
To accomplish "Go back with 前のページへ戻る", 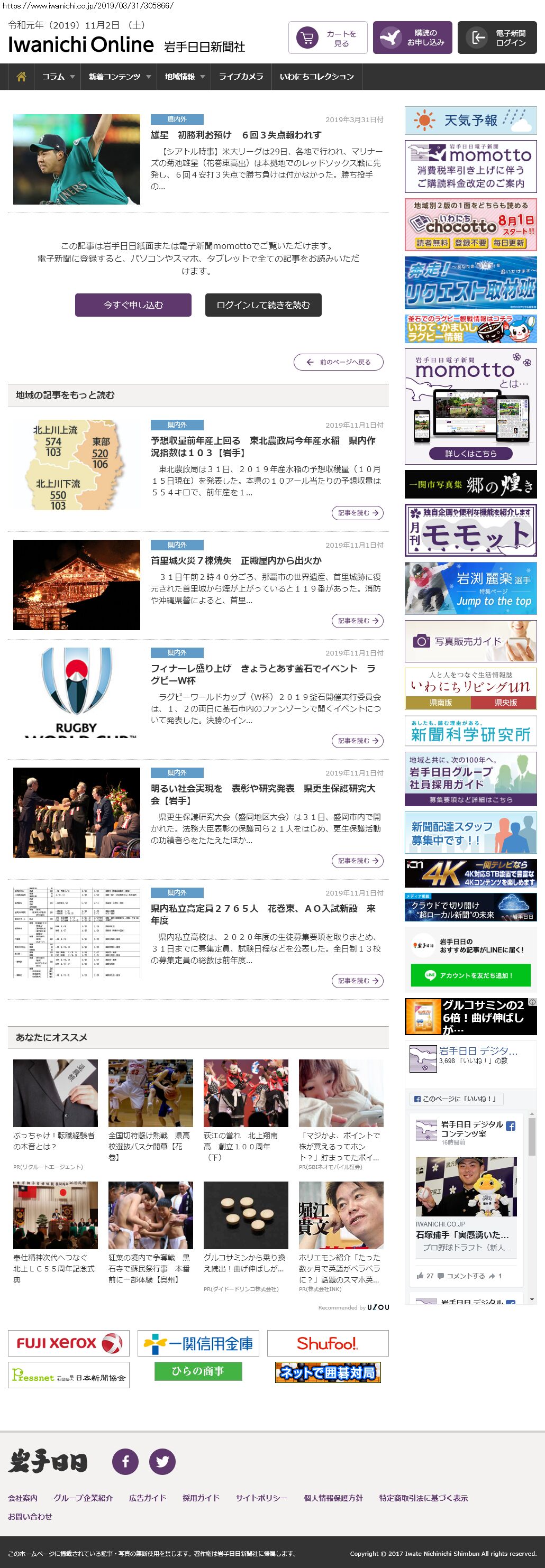I will point(339,362).
